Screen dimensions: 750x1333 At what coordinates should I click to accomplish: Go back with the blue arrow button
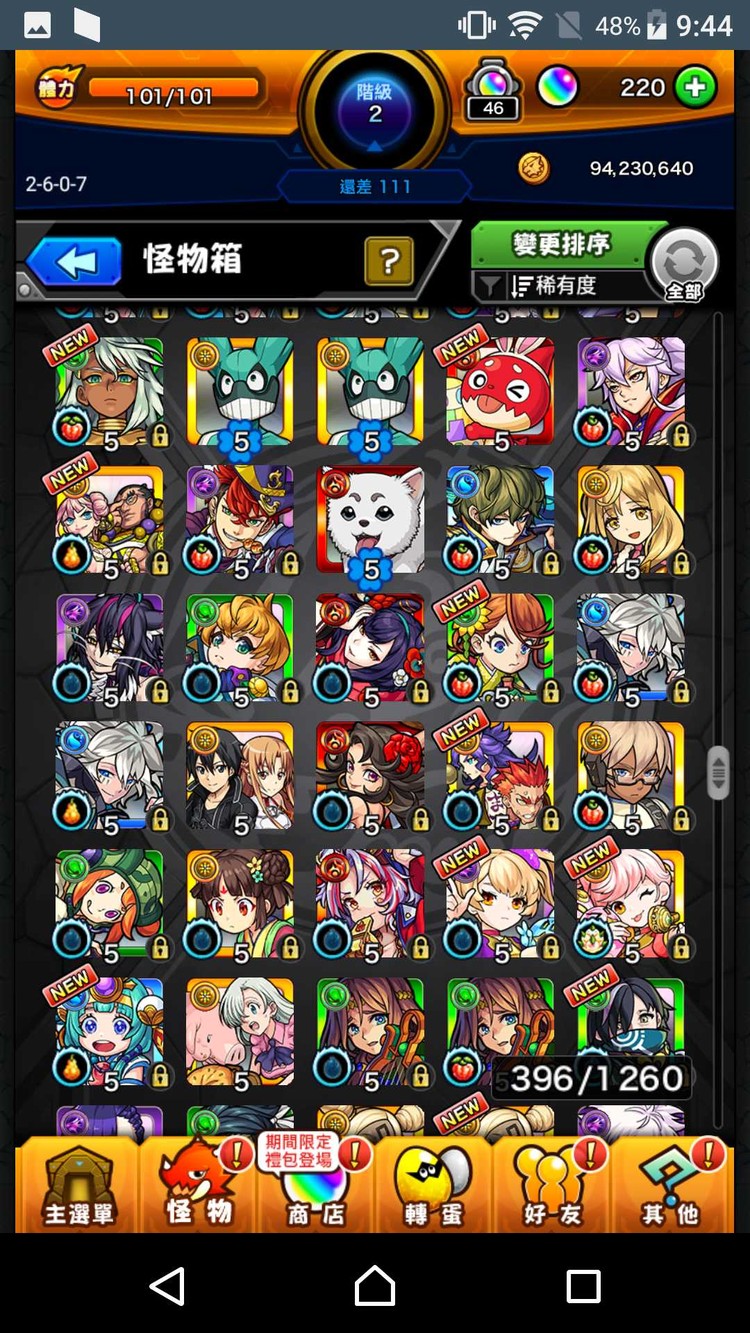[x=74, y=262]
